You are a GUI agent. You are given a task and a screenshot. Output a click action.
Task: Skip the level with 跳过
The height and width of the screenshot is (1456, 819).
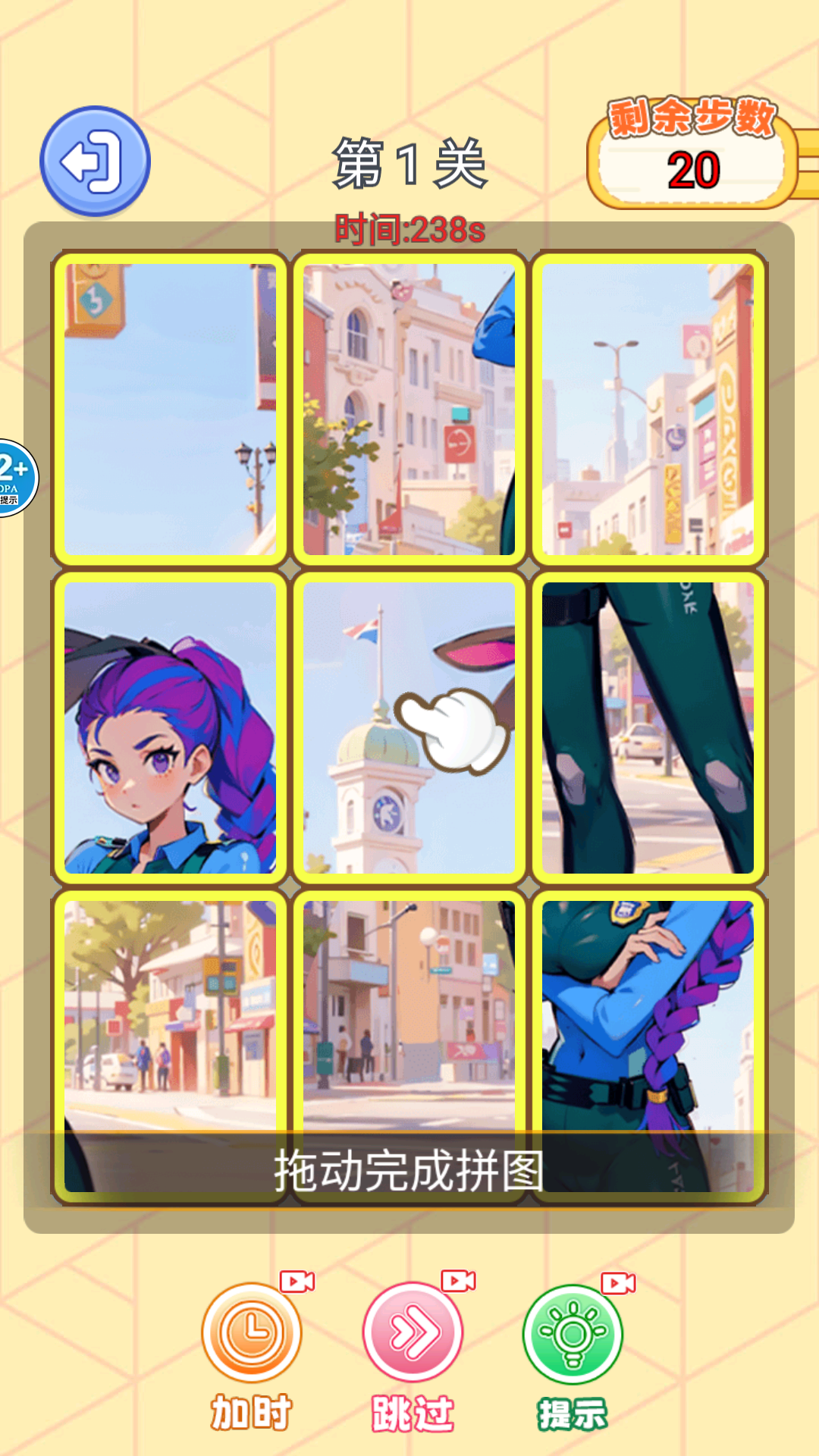click(x=413, y=1333)
